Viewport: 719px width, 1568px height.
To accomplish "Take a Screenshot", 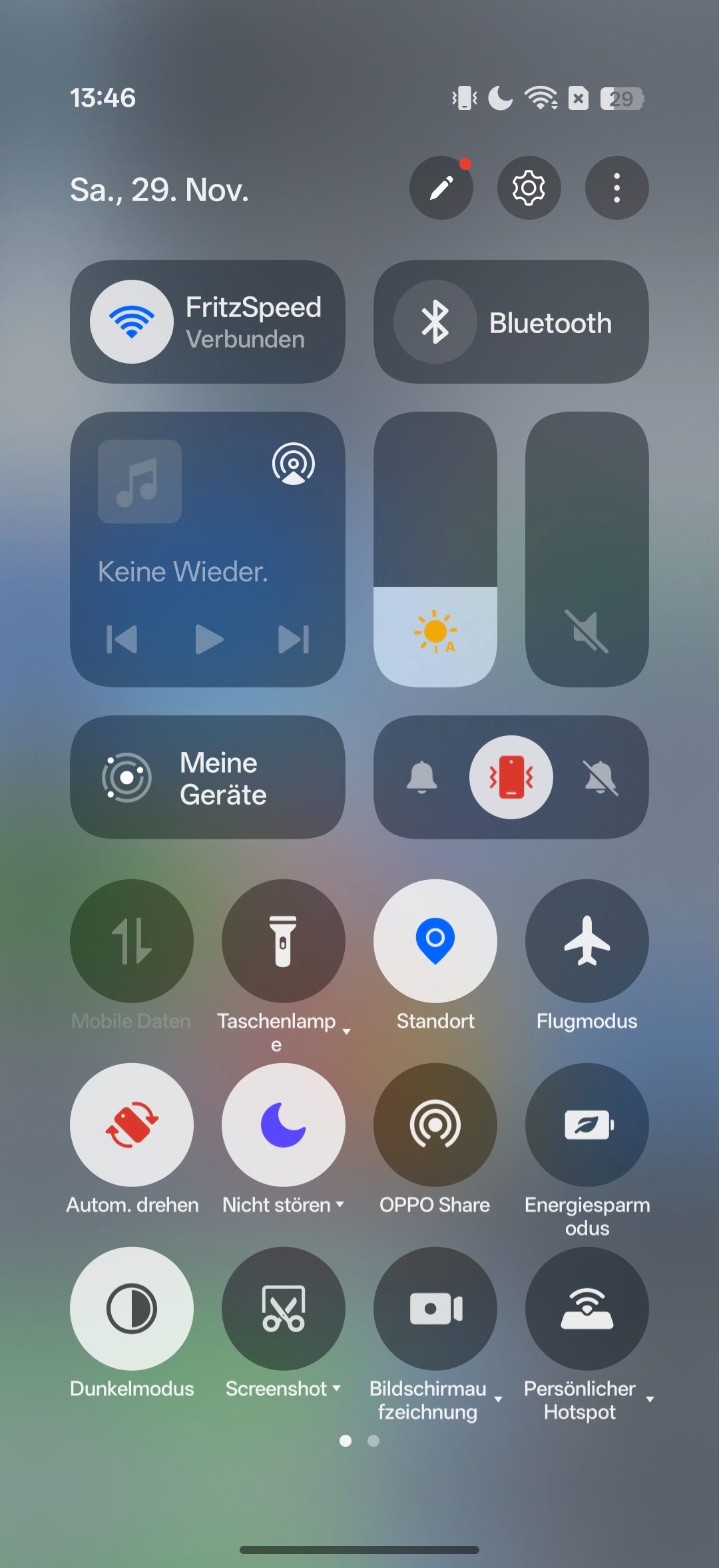I will pos(283,1308).
